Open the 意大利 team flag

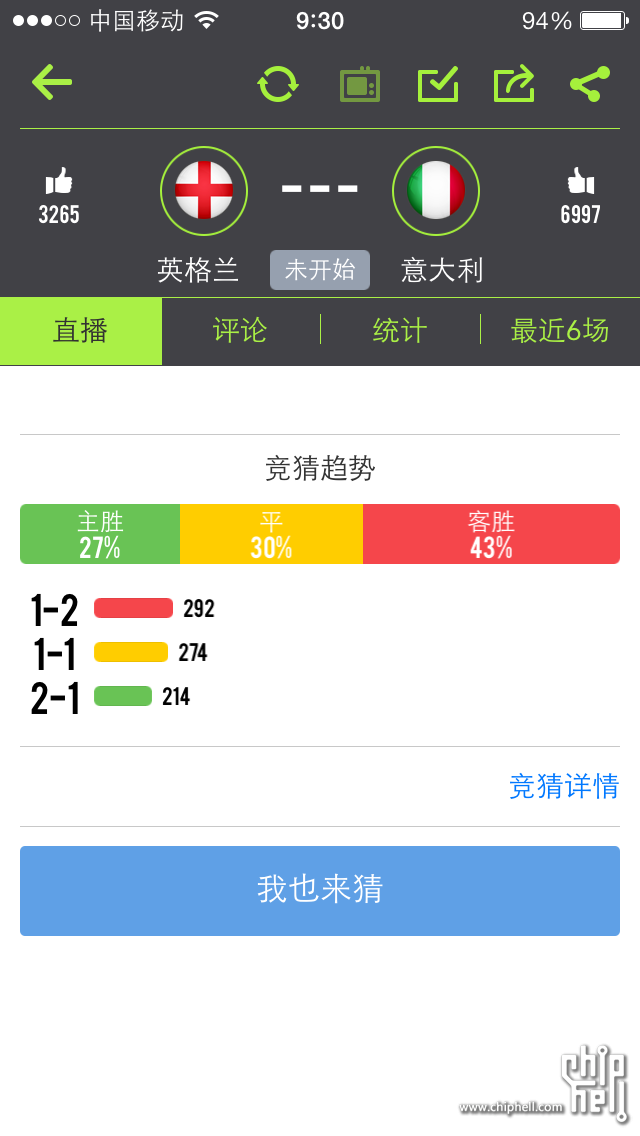(x=436, y=191)
